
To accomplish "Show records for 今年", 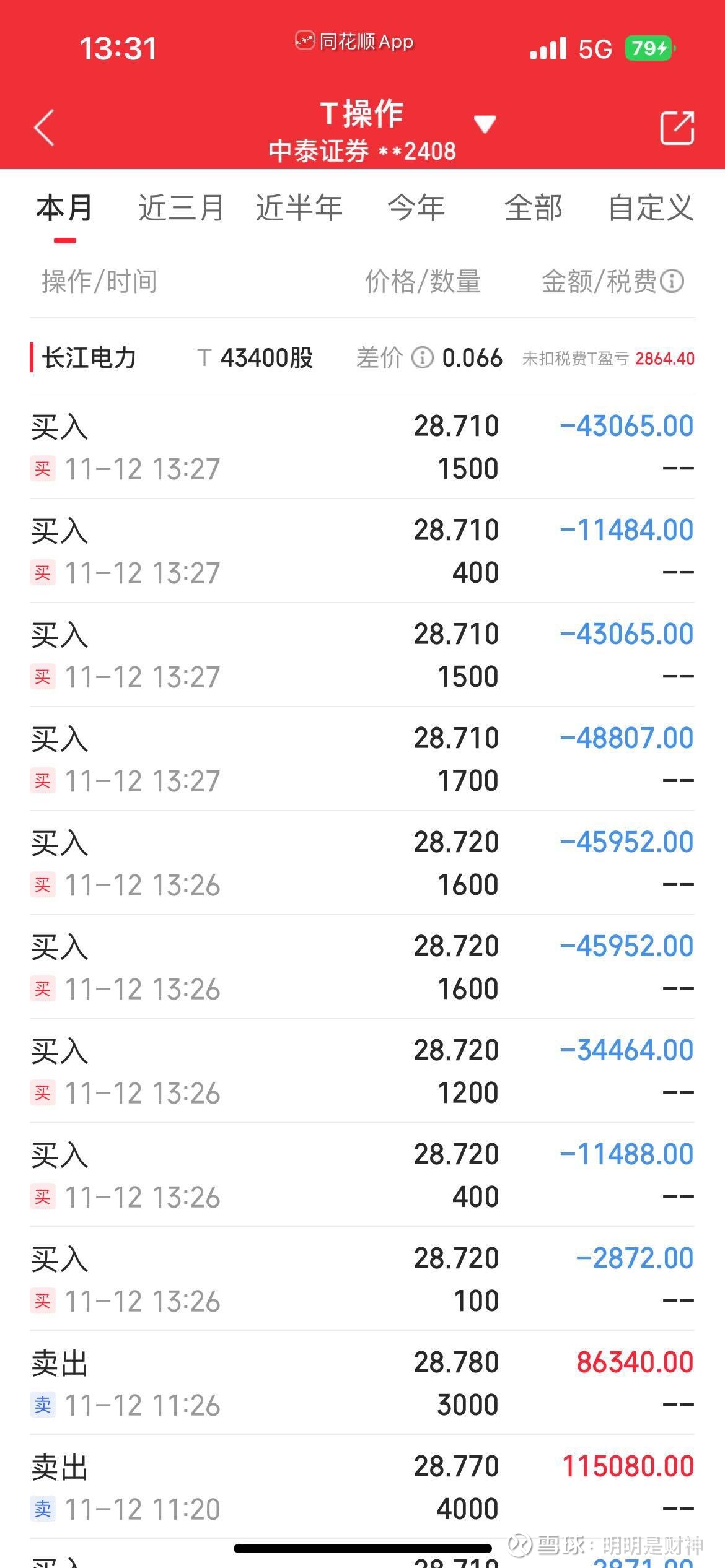I will [416, 208].
